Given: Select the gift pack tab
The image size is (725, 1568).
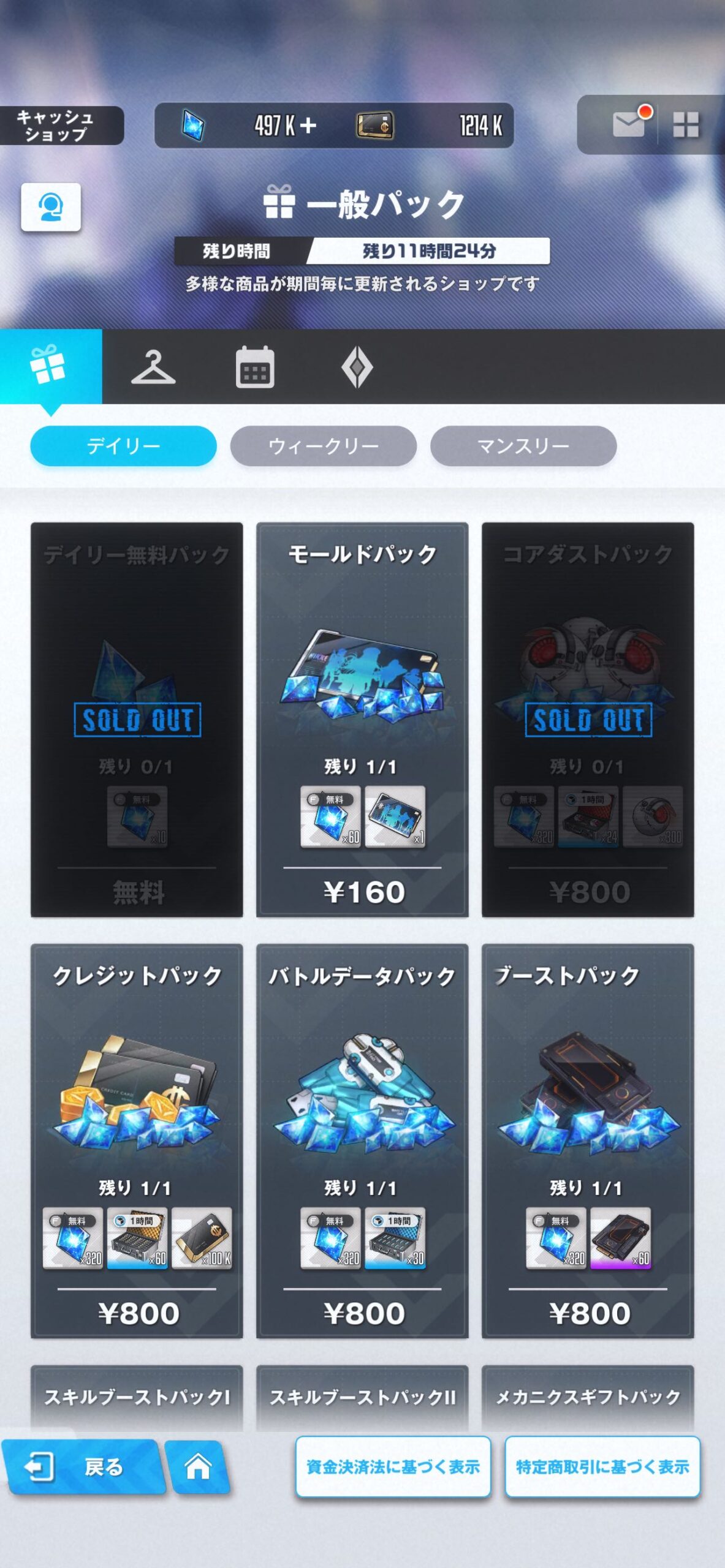Looking at the screenshot, I should [x=50, y=366].
